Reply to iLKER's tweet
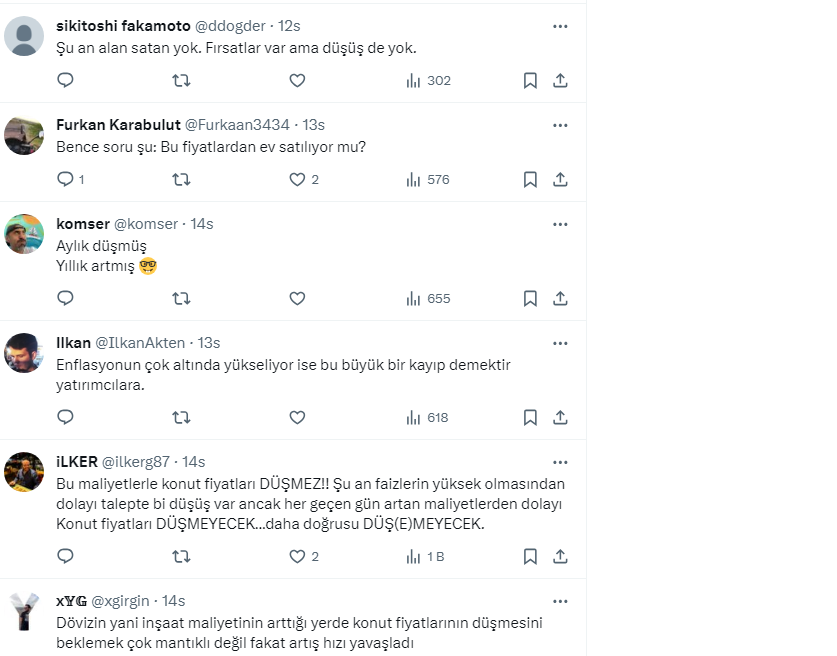 pos(65,556)
